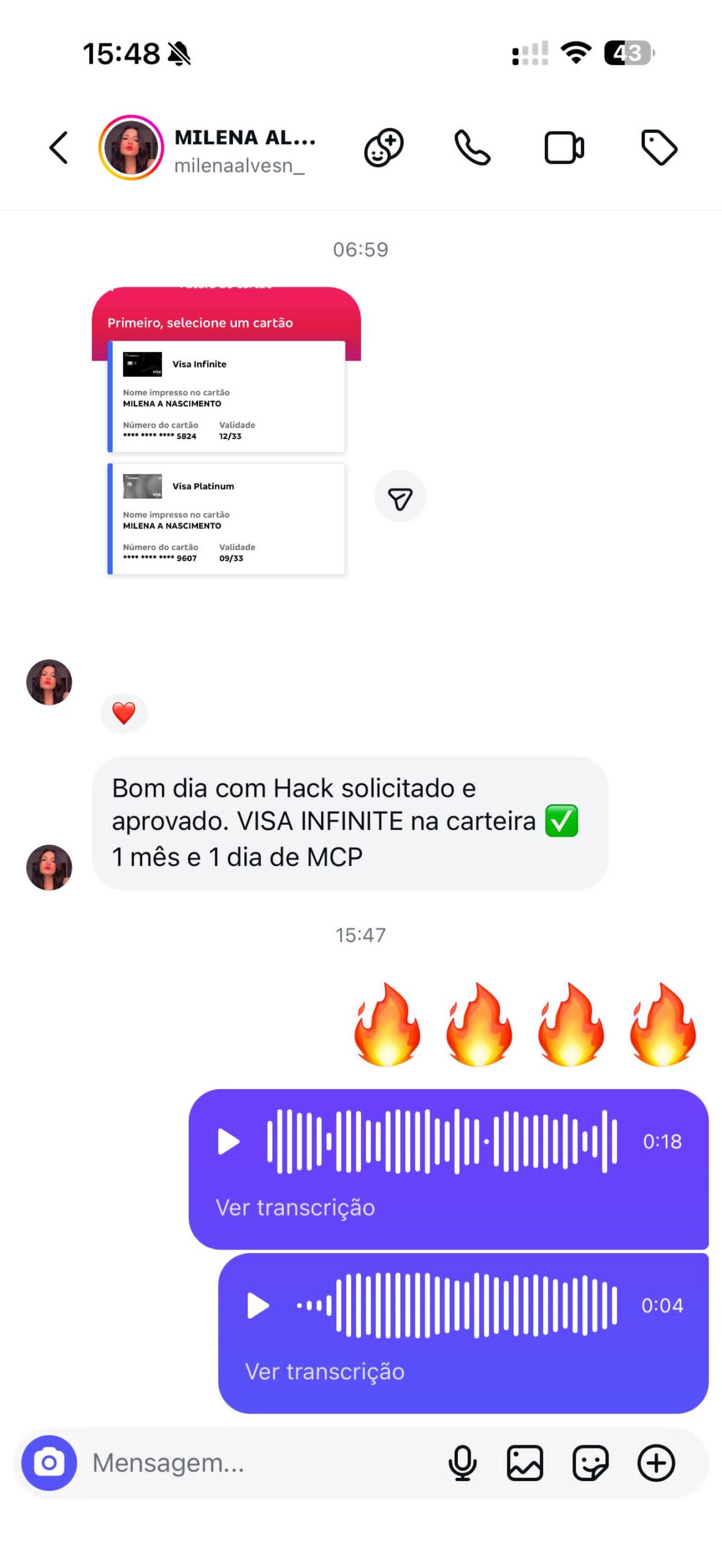Start a video call with Milena
Viewport: 722px width, 1568px height.
coord(564,148)
